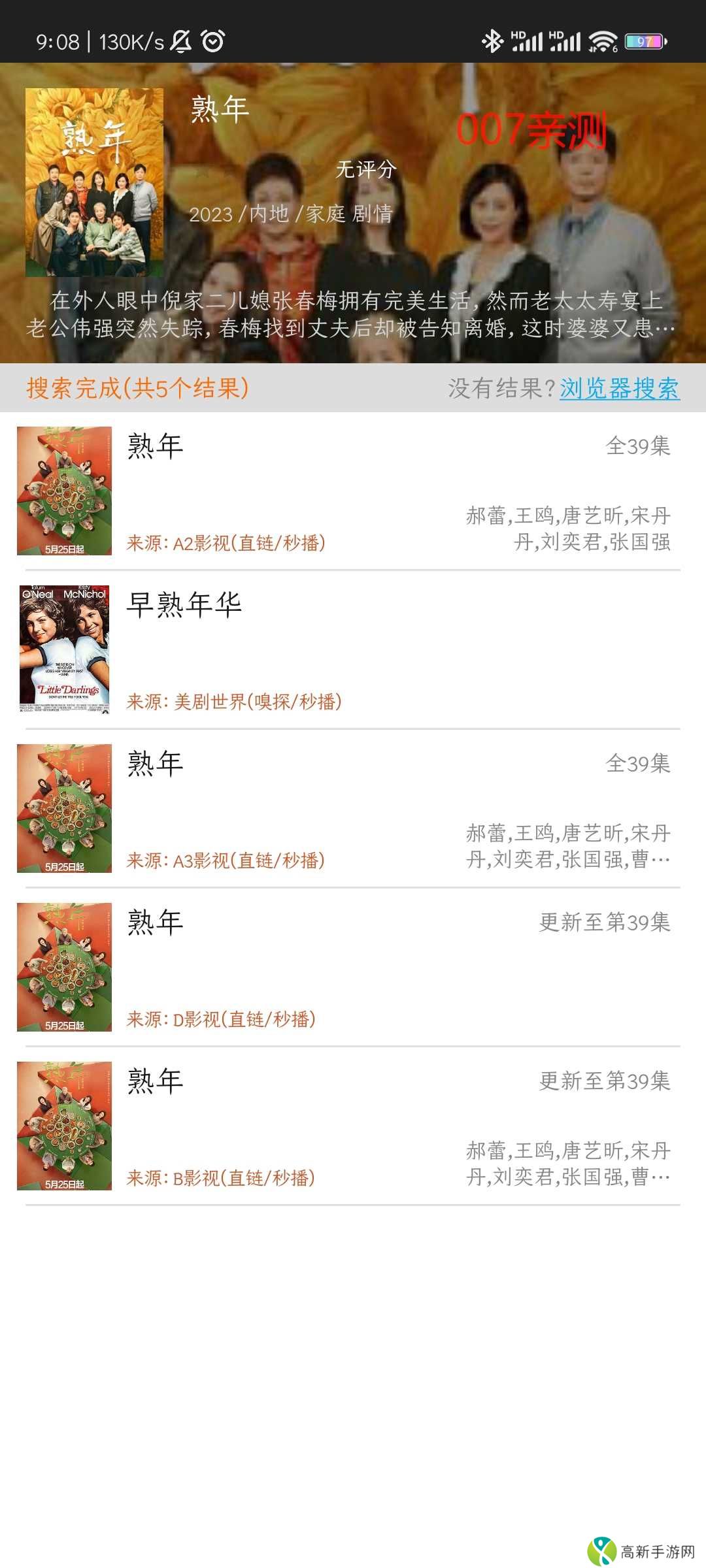The image size is (706, 1568).
Task: Tap the 无评分 rating label
Action: click(366, 170)
